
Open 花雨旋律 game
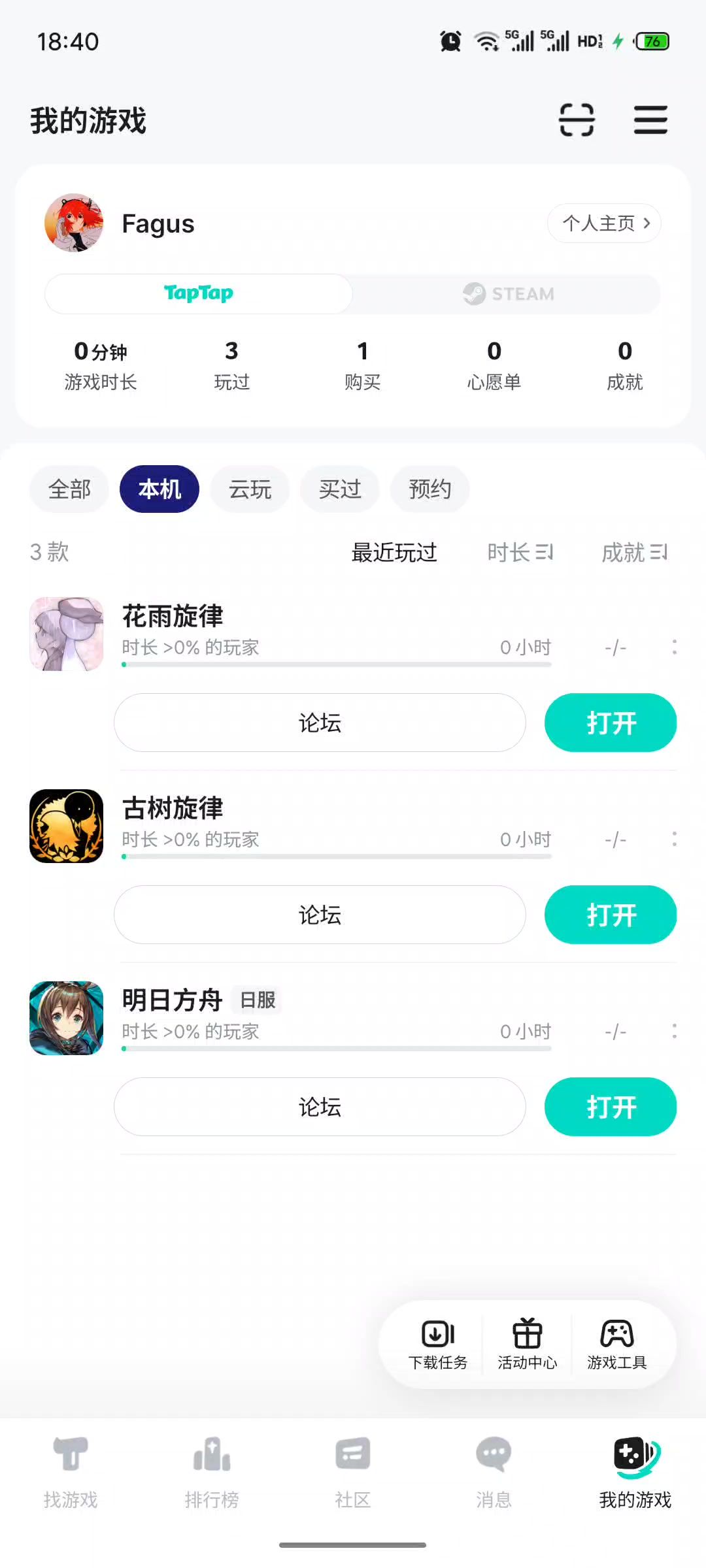(x=610, y=723)
